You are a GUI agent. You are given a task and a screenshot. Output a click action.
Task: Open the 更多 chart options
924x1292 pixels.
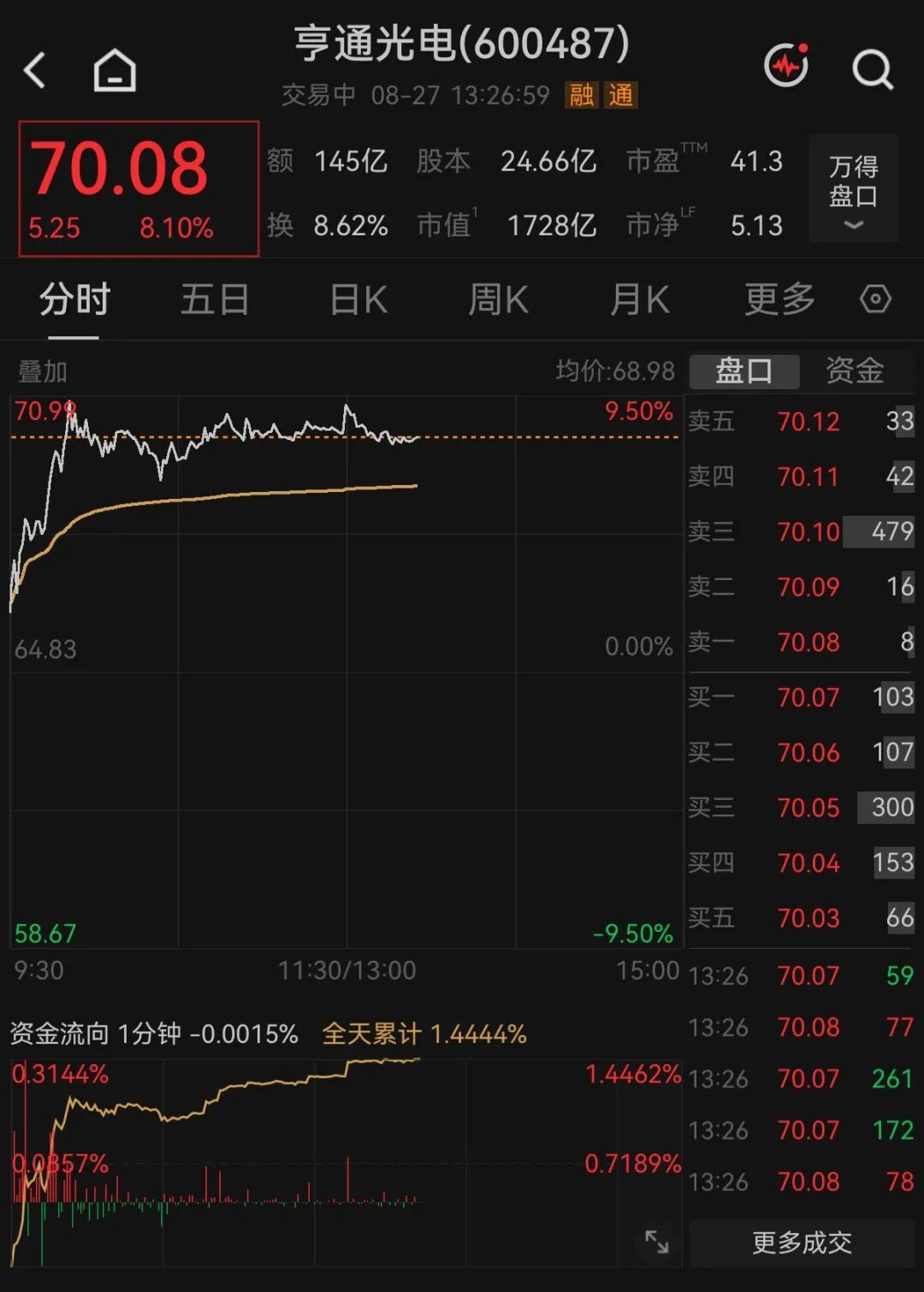click(x=779, y=299)
